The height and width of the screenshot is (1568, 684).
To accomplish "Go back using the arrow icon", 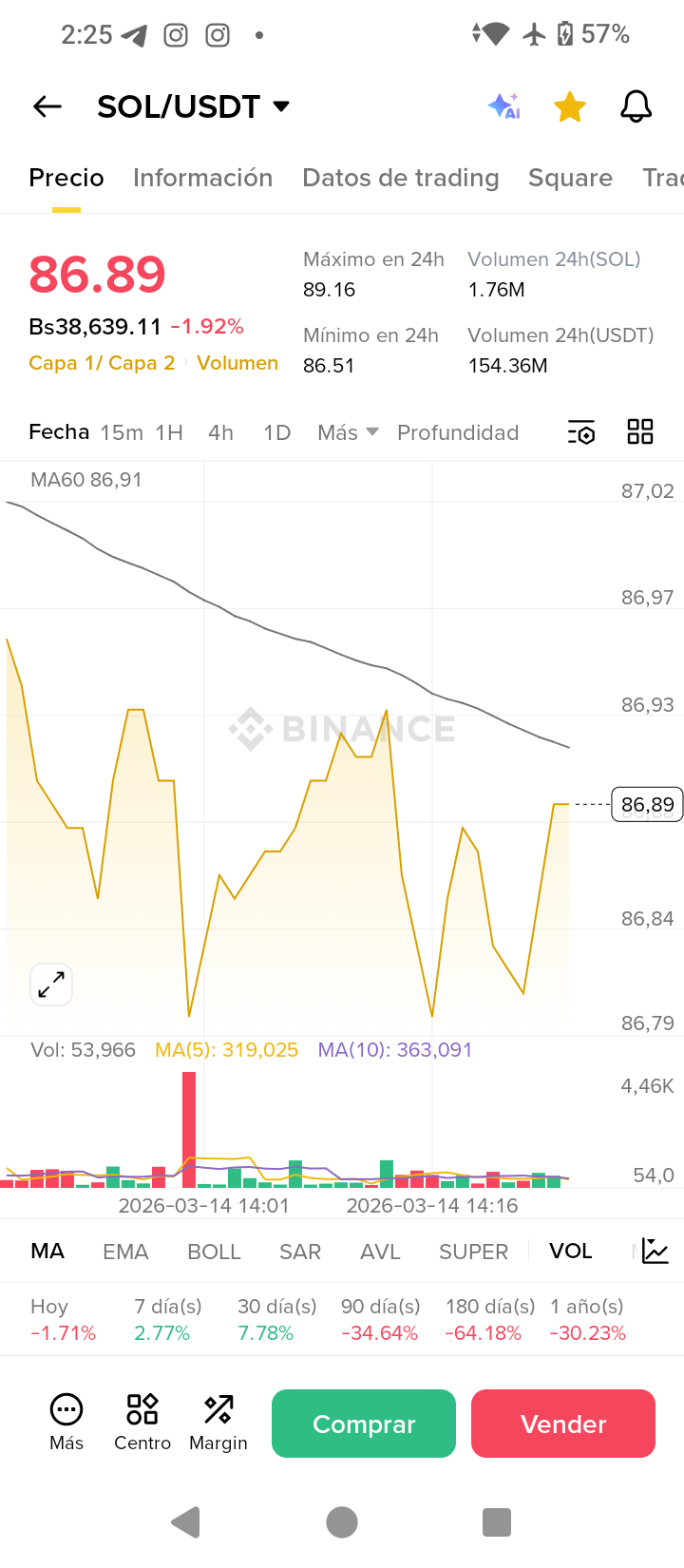I will click(47, 106).
